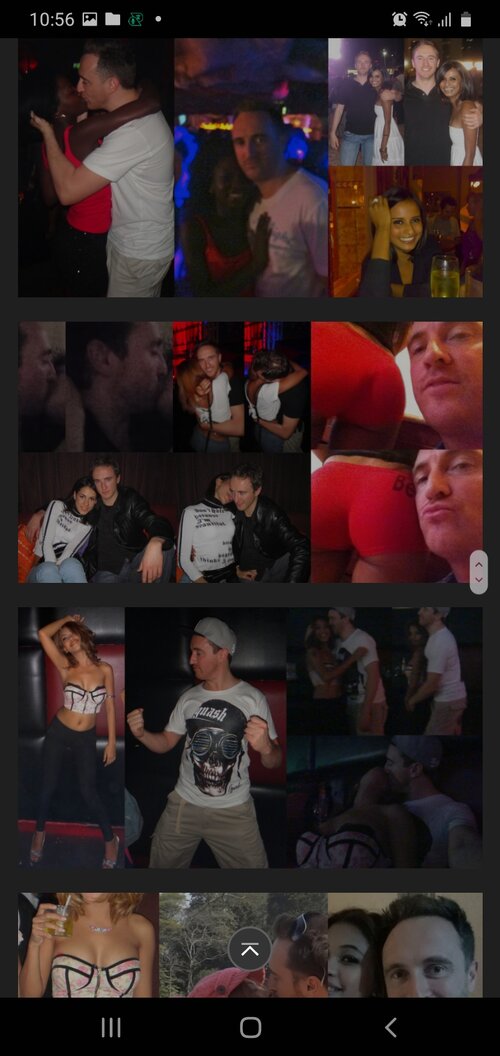Open the partially visible collage at the bottom
Screen dimensions: 500x1056
250,945
